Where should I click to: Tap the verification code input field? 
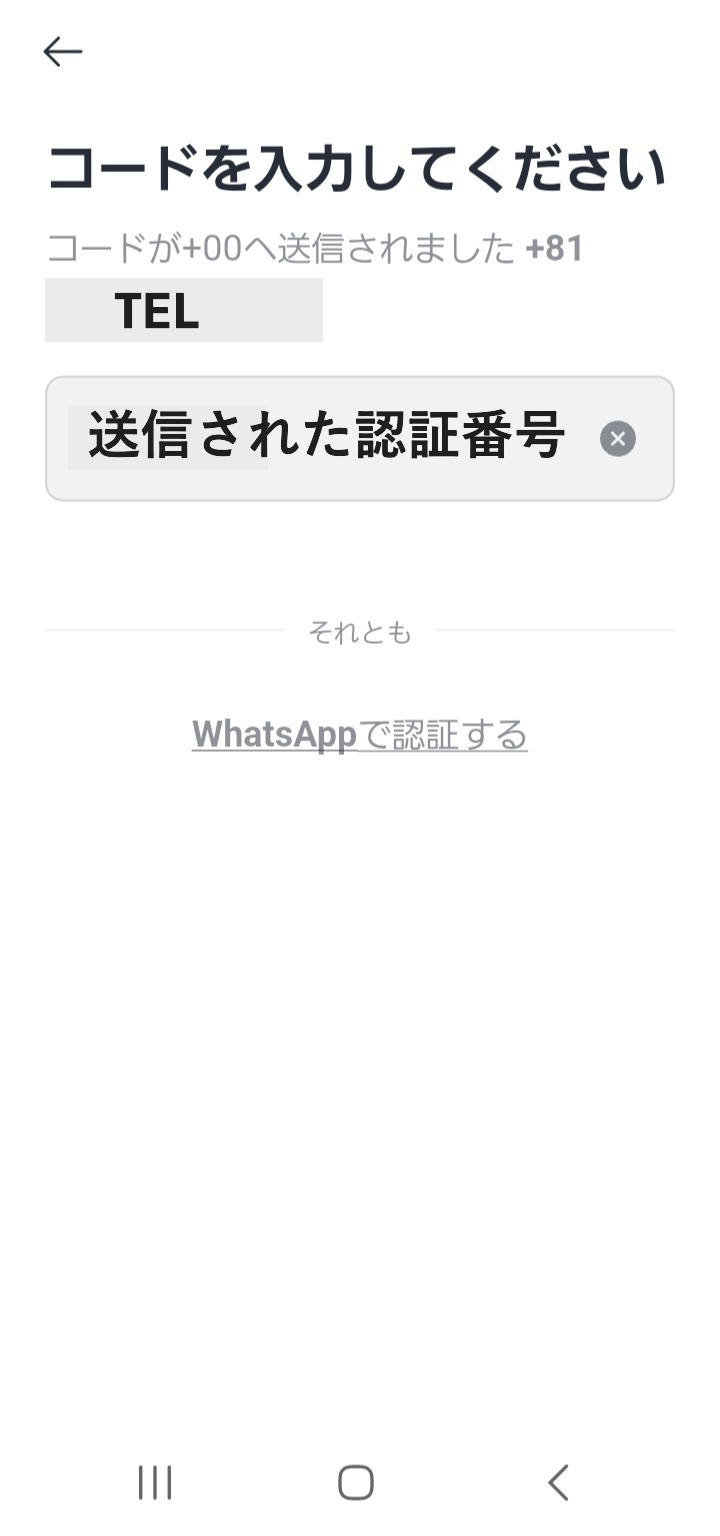(x=360, y=439)
